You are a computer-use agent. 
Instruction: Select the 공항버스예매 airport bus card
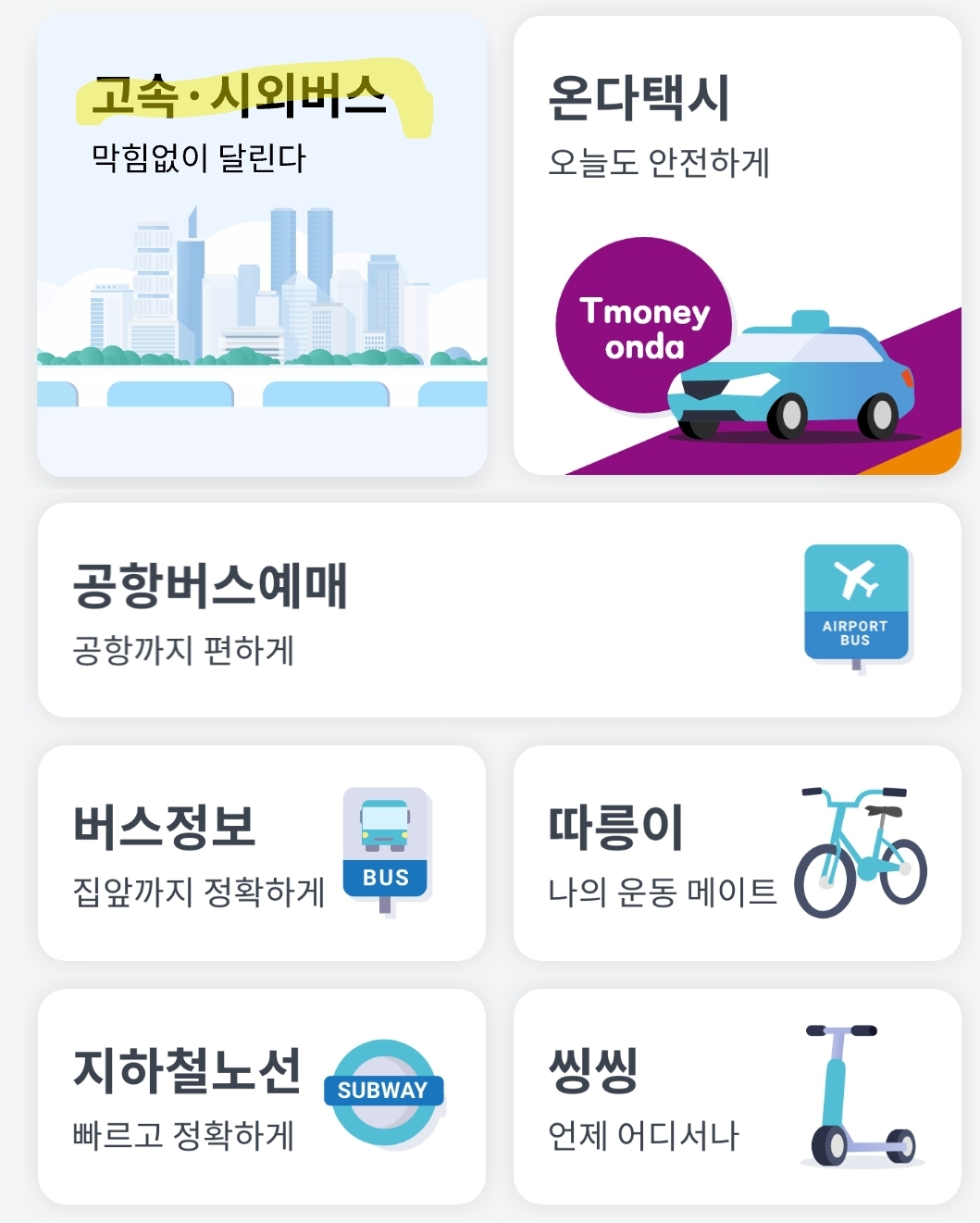click(500, 610)
